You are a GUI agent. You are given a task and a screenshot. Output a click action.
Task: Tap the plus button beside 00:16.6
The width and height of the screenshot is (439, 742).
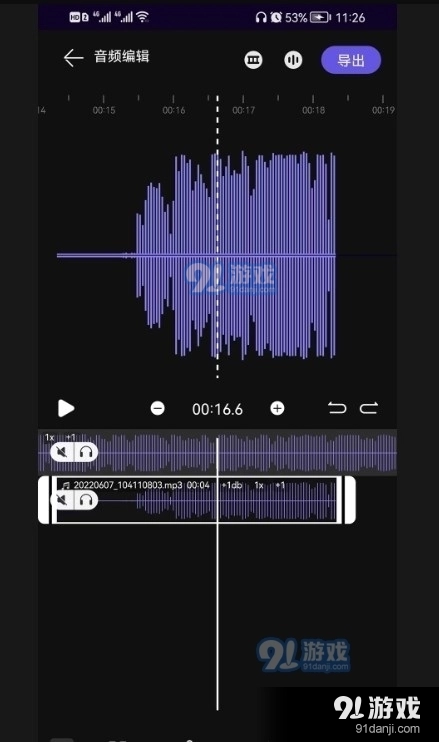tap(277, 408)
